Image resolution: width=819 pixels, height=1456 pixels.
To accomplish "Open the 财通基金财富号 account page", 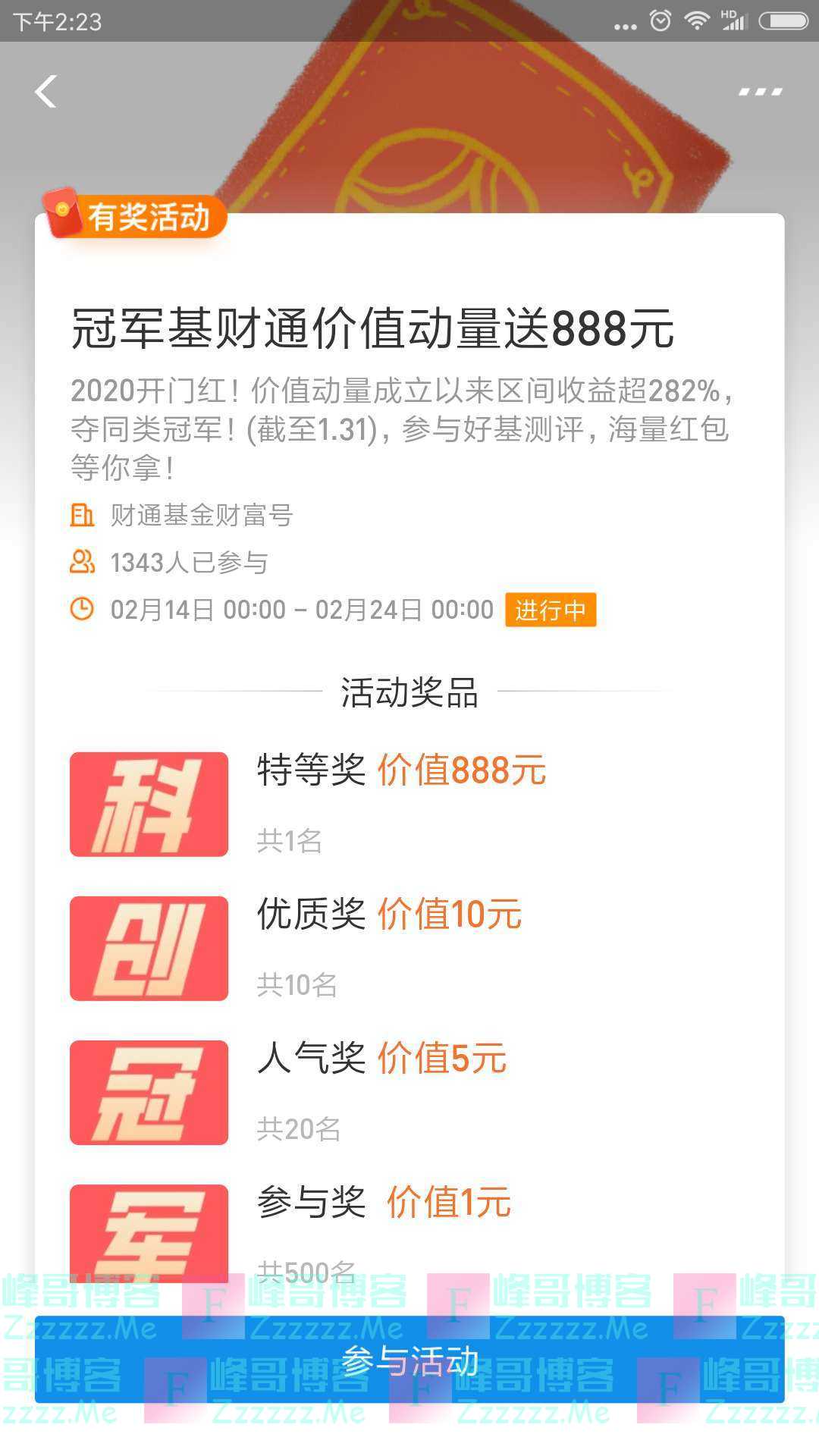I will (201, 516).
